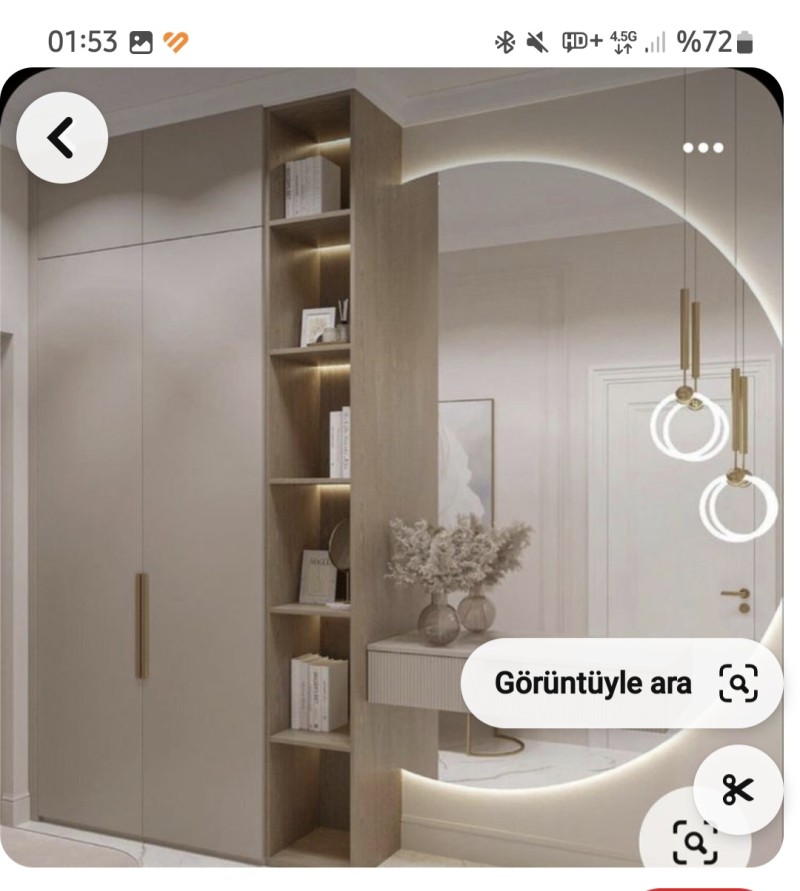Tap the scissors crop icon
The image size is (800, 891).
tap(738, 790)
